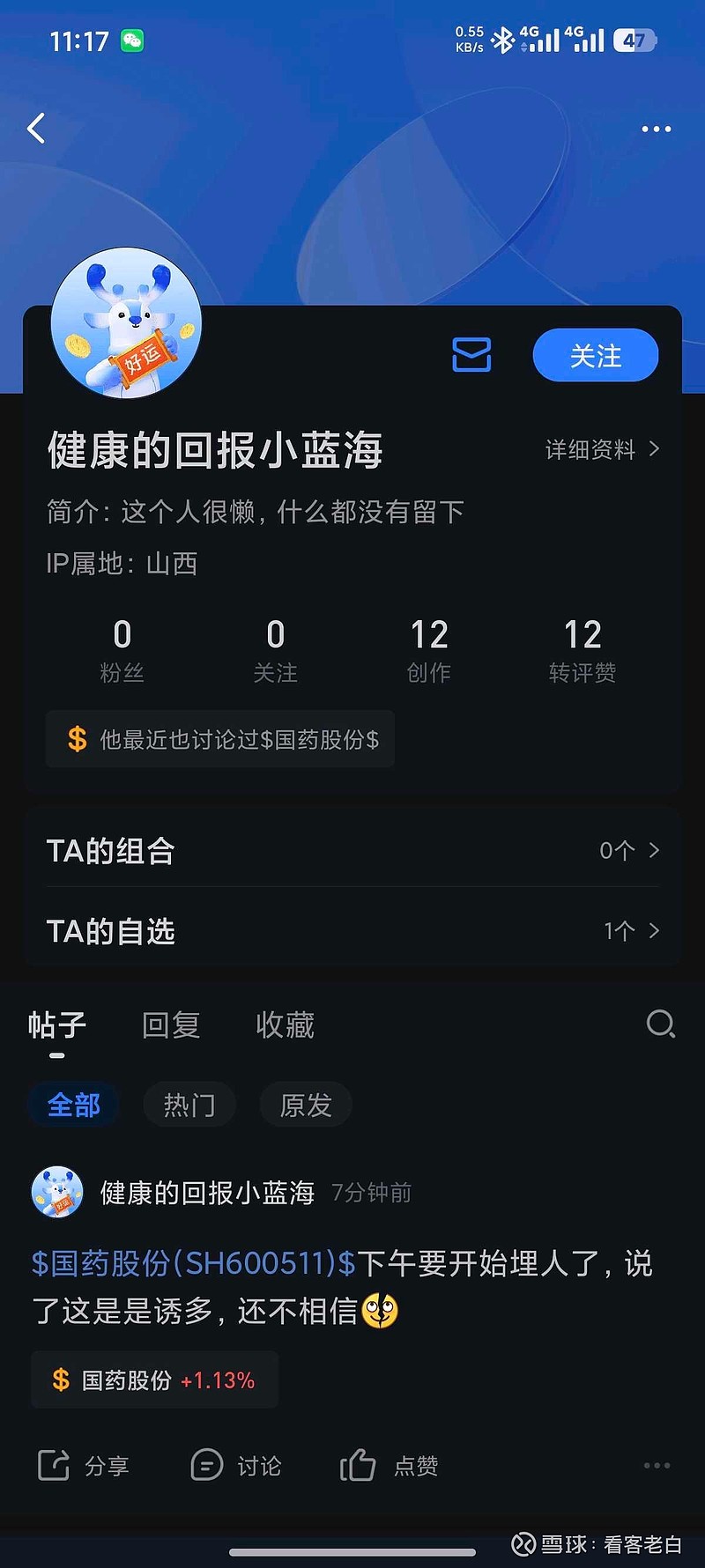705x1568 pixels.
Task: Select the 热门 filter chip
Action: (189, 1104)
